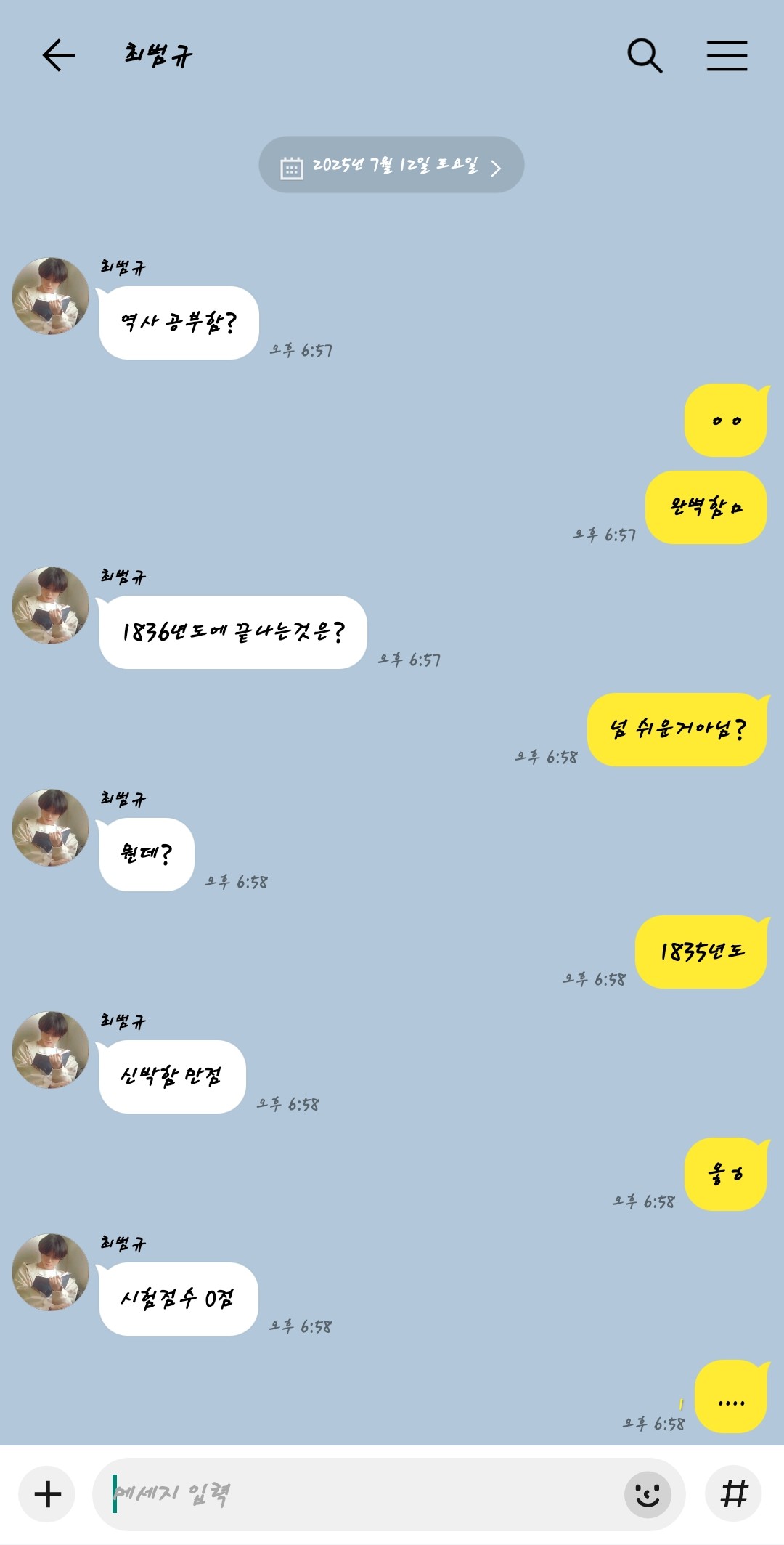The width and height of the screenshot is (784, 1545).
Task: Open the 2025년 7월 12일 date chip
Action: pos(391,165)
